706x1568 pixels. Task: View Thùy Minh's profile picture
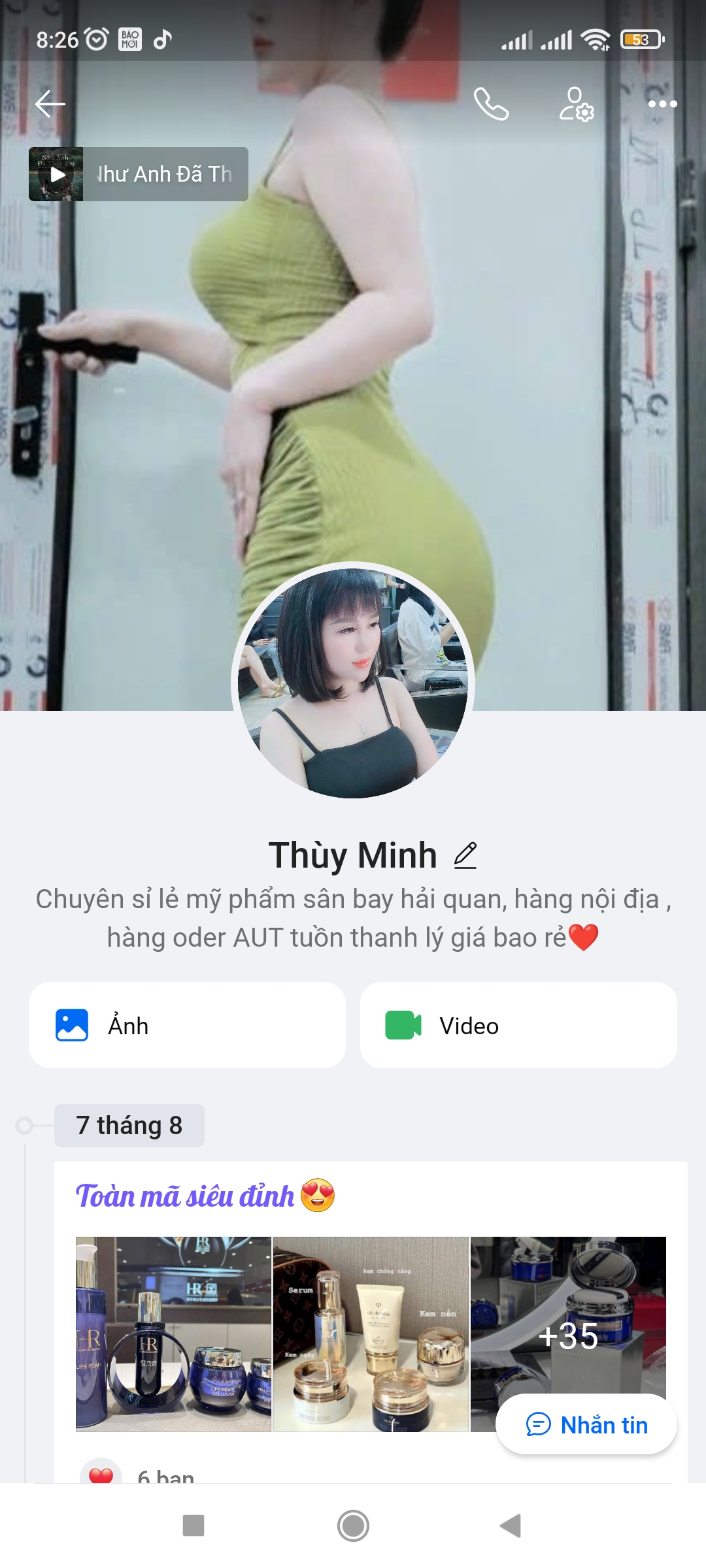coord(353,683)
